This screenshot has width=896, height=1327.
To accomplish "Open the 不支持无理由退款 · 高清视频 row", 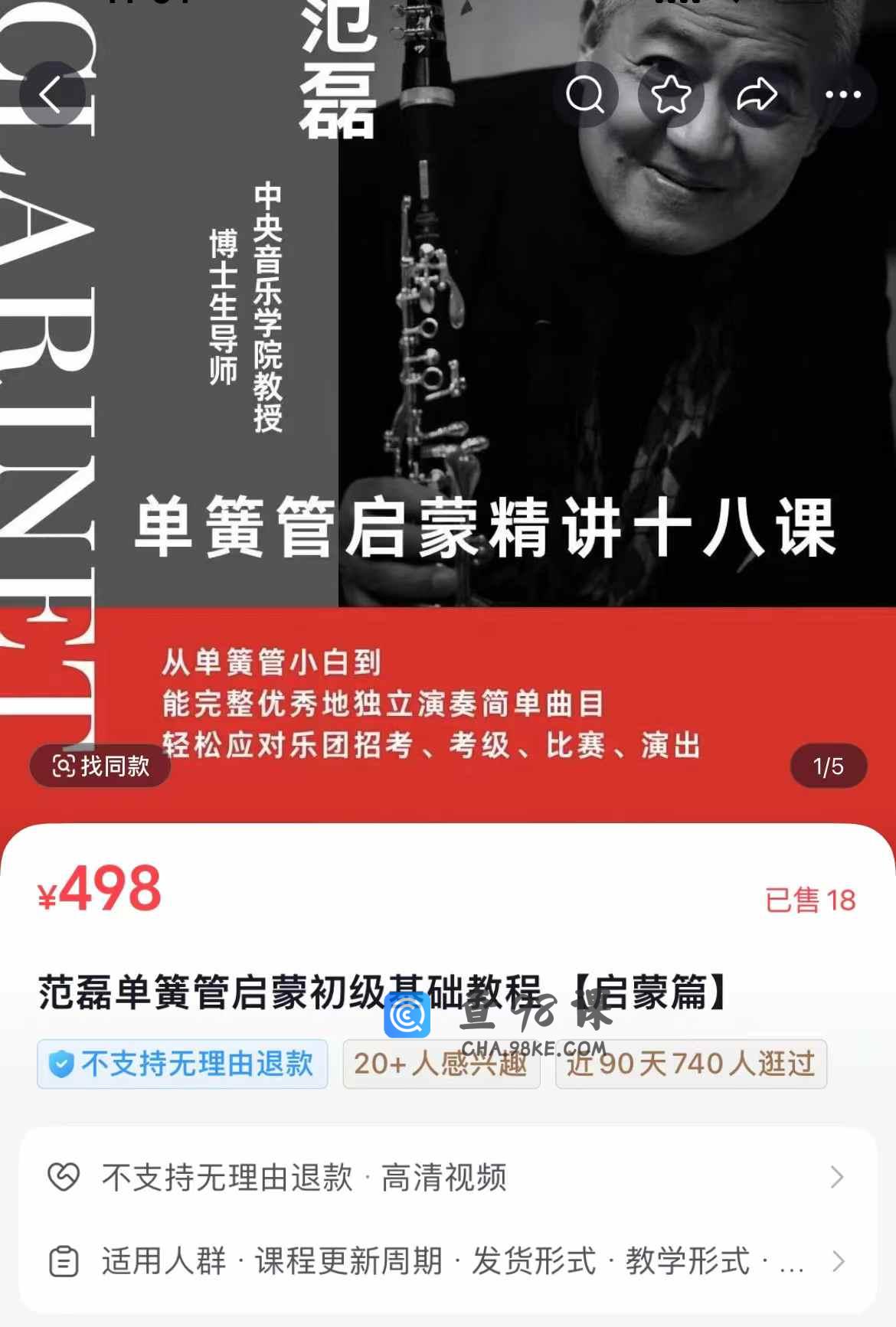I will [447, 1177].
